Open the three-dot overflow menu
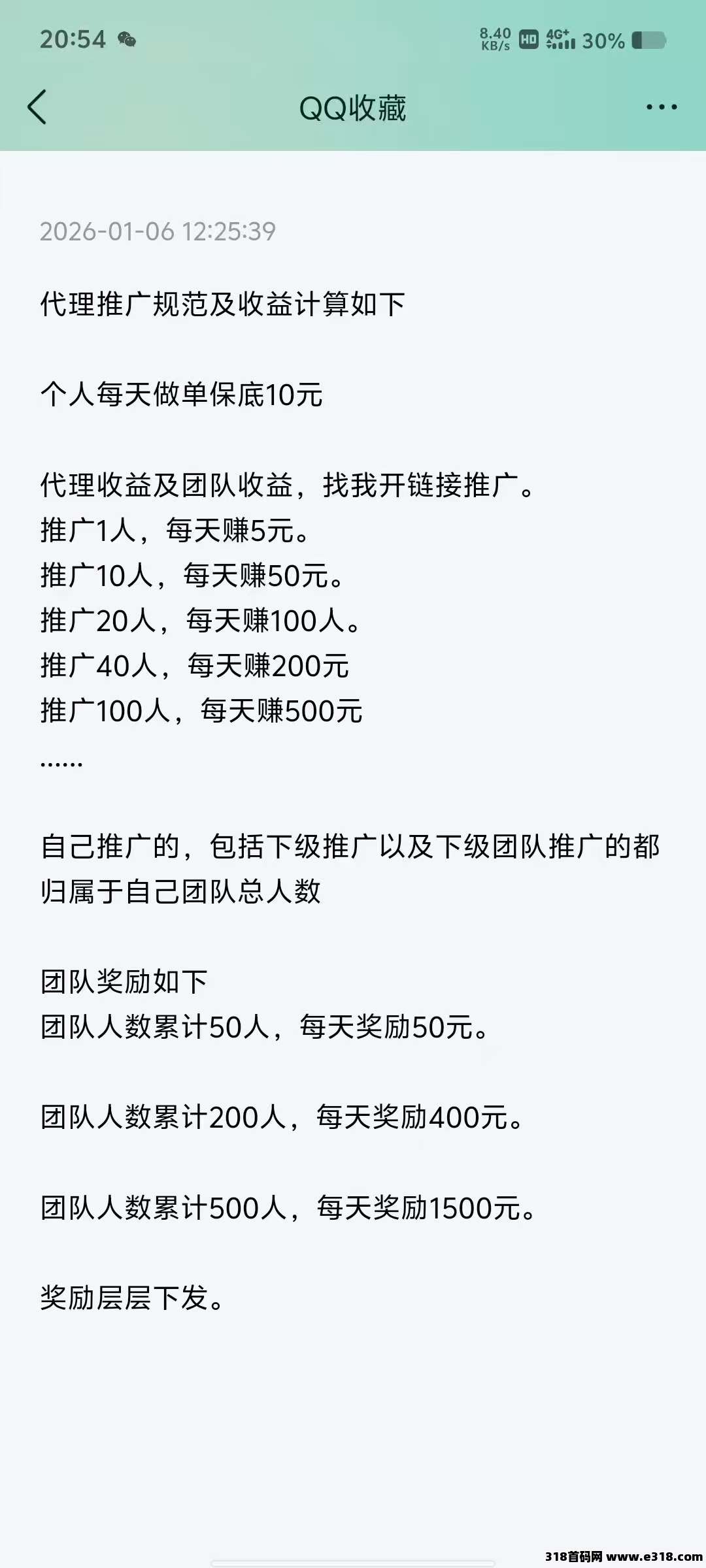706x1568 pixels. coord(662,107)
